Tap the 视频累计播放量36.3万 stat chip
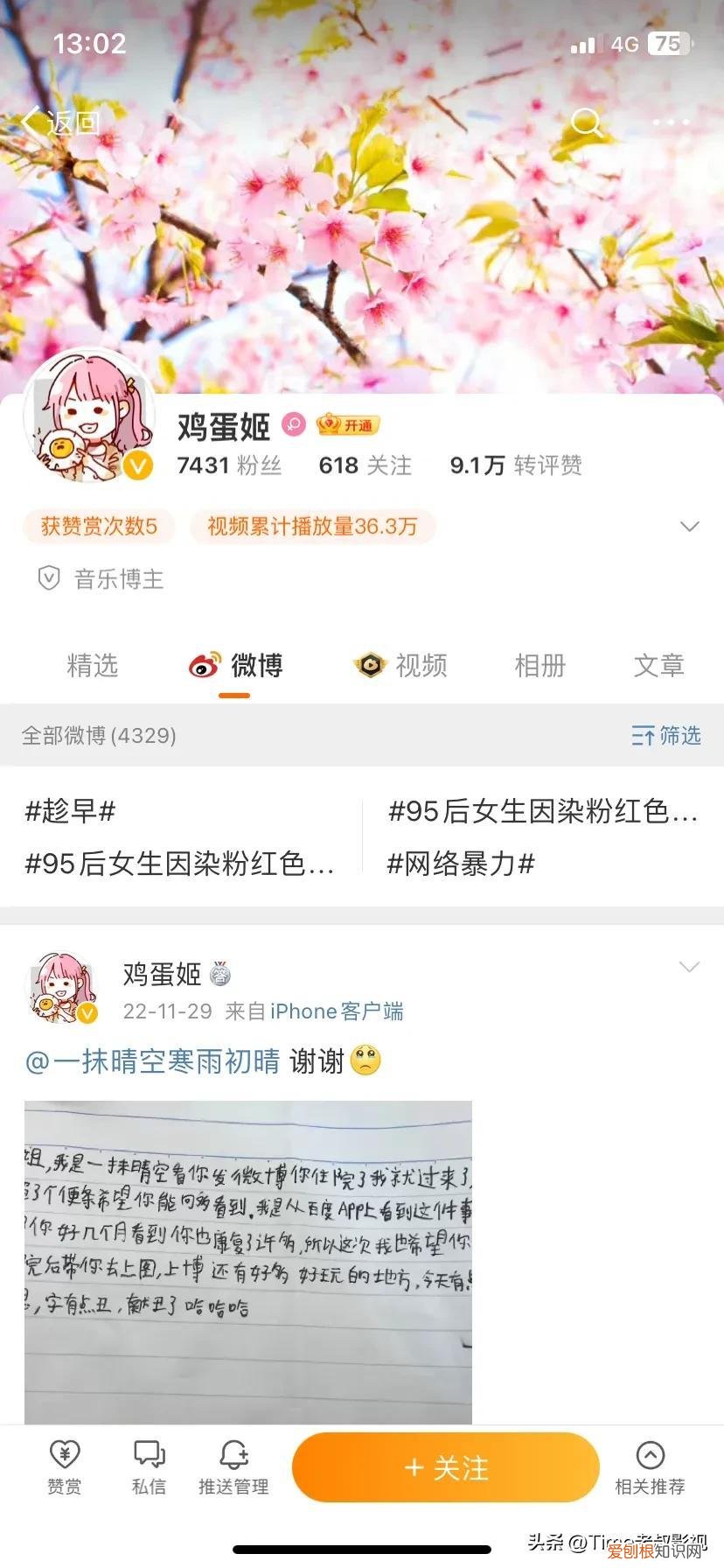This screenshot has width=724, height=1568. click(x=312, y=526)
